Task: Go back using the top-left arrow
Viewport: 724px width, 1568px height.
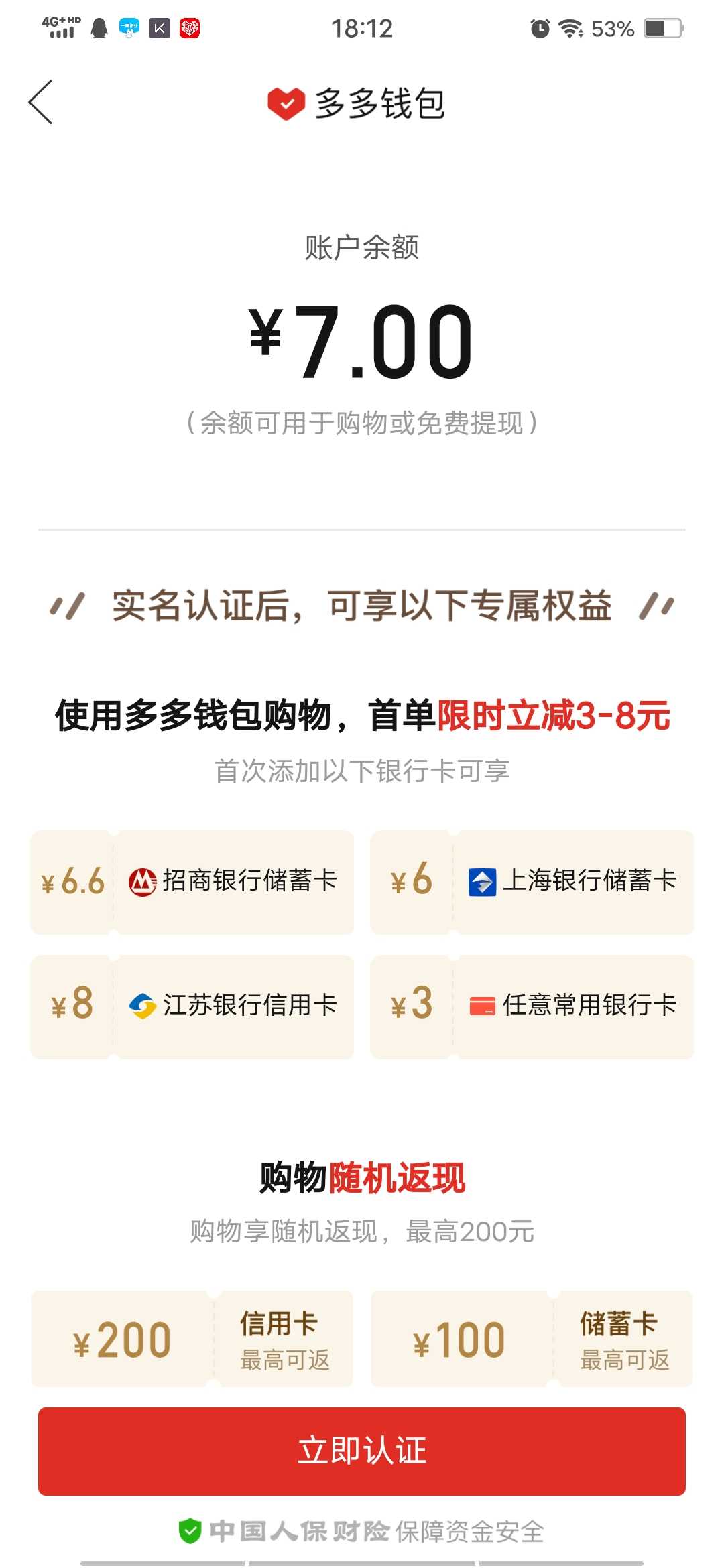Action: [41, 103]
